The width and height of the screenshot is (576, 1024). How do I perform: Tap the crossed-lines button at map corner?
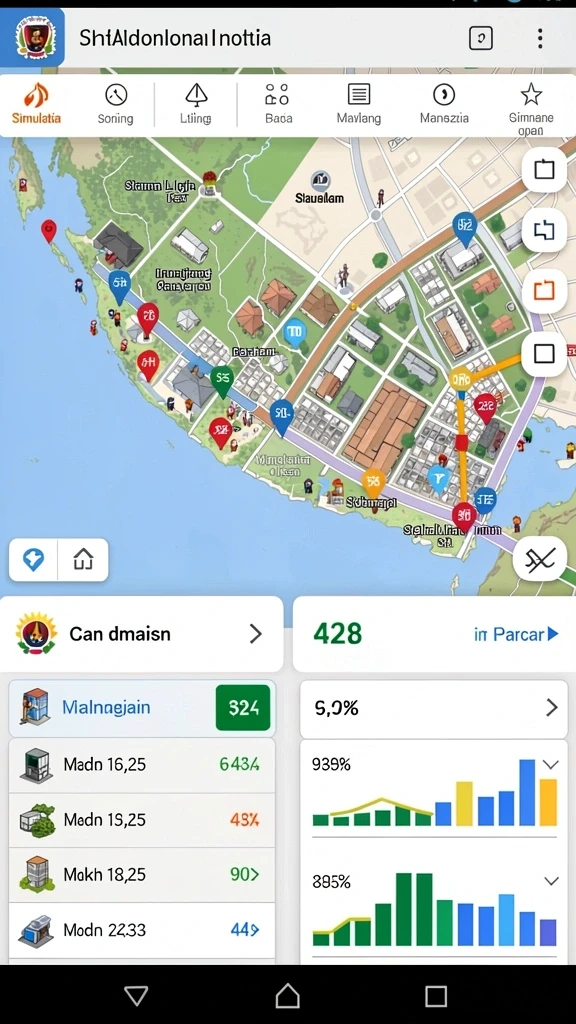(x=540, y=559)
